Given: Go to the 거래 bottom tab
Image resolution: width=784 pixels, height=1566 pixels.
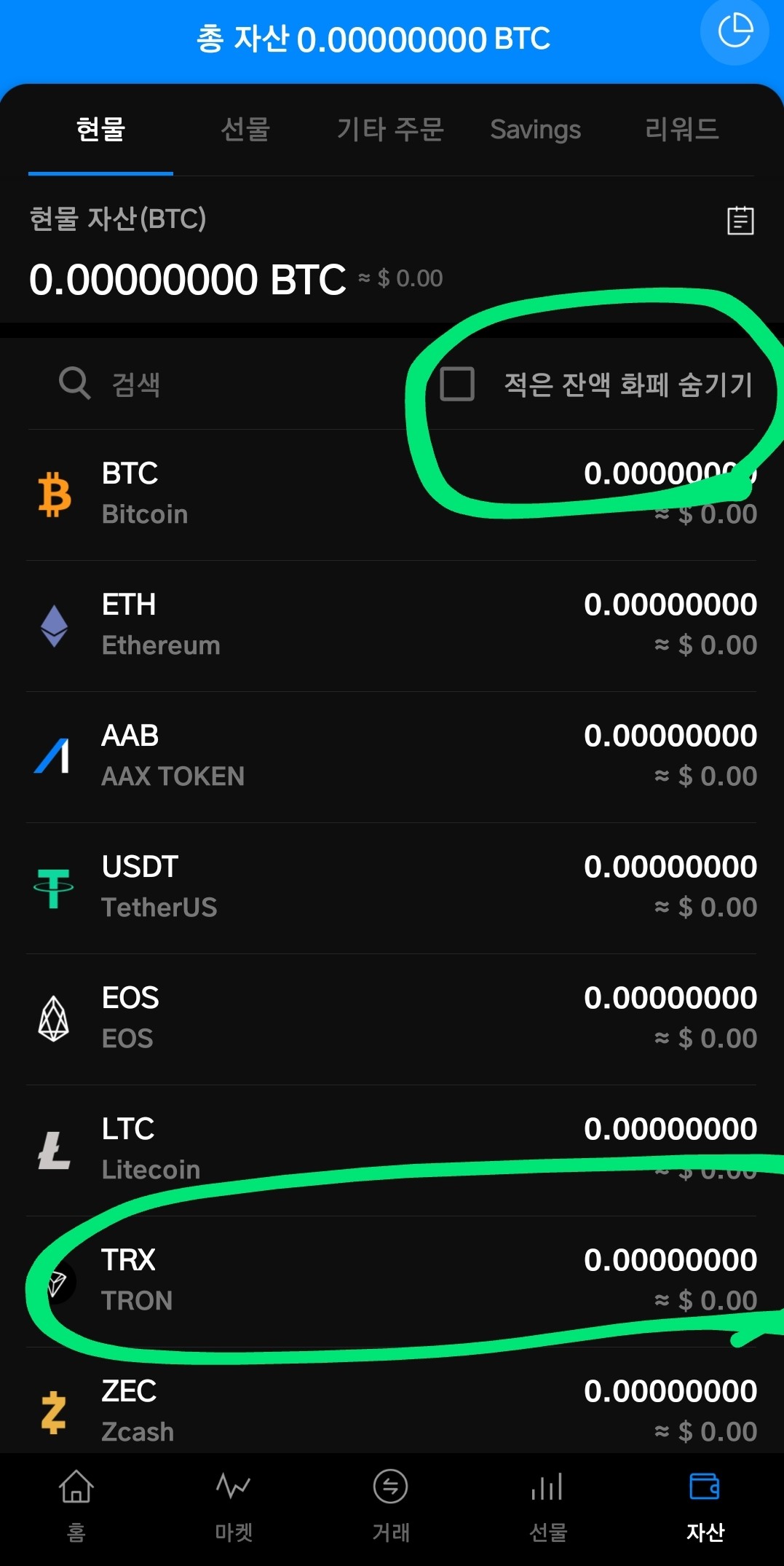Looking at the screenshot, I should 391,1505.
